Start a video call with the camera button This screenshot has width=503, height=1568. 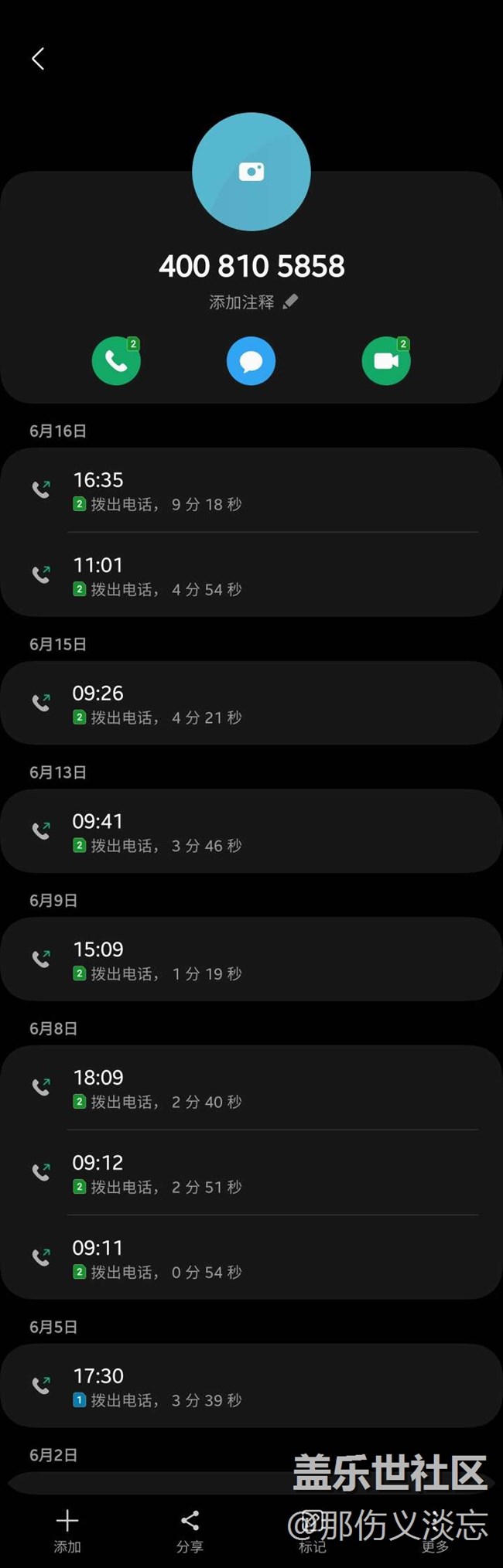(x=385, y=361)
